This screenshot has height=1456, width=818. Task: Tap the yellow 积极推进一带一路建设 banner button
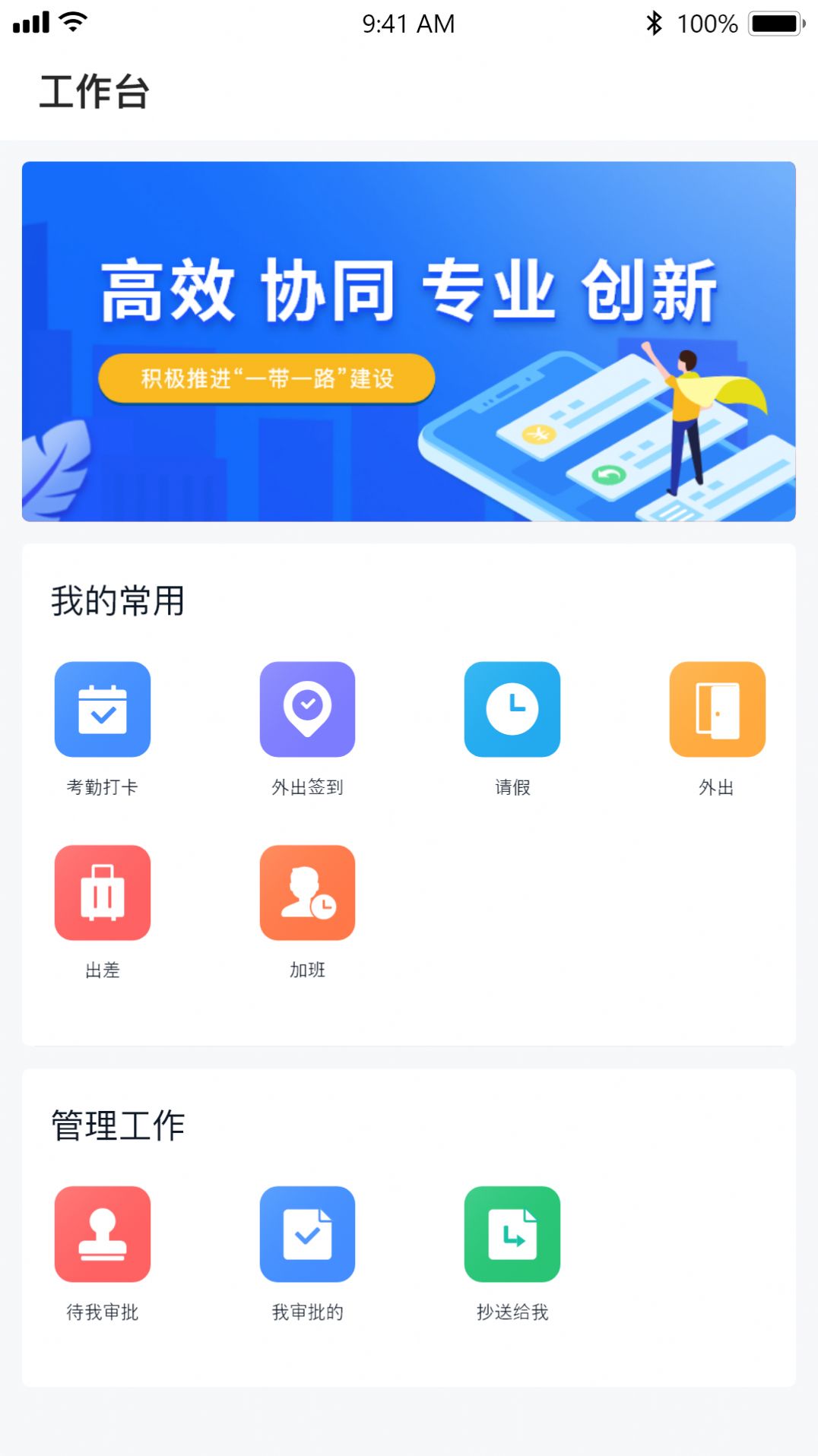tap(268, 378)
